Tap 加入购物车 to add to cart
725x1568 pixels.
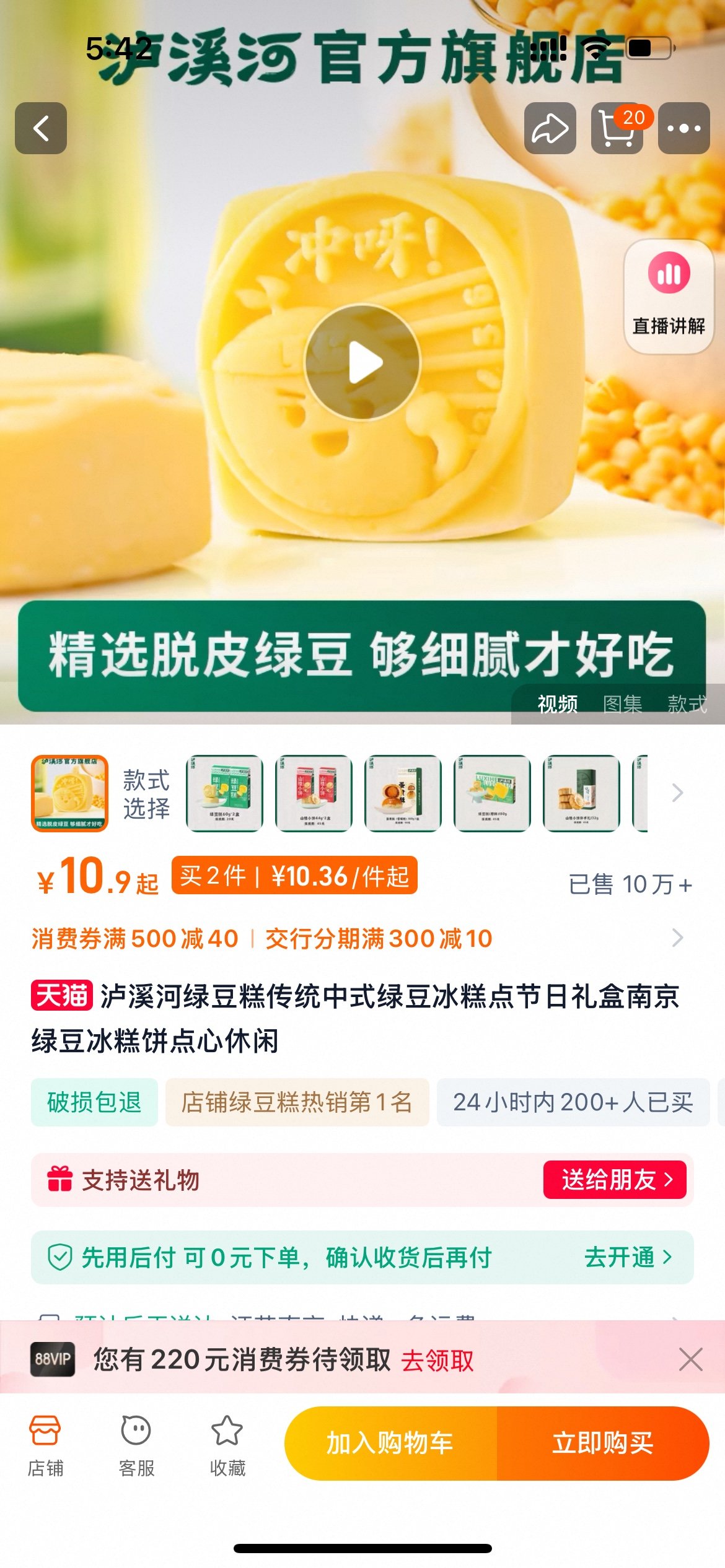(x=390, y=1443)
